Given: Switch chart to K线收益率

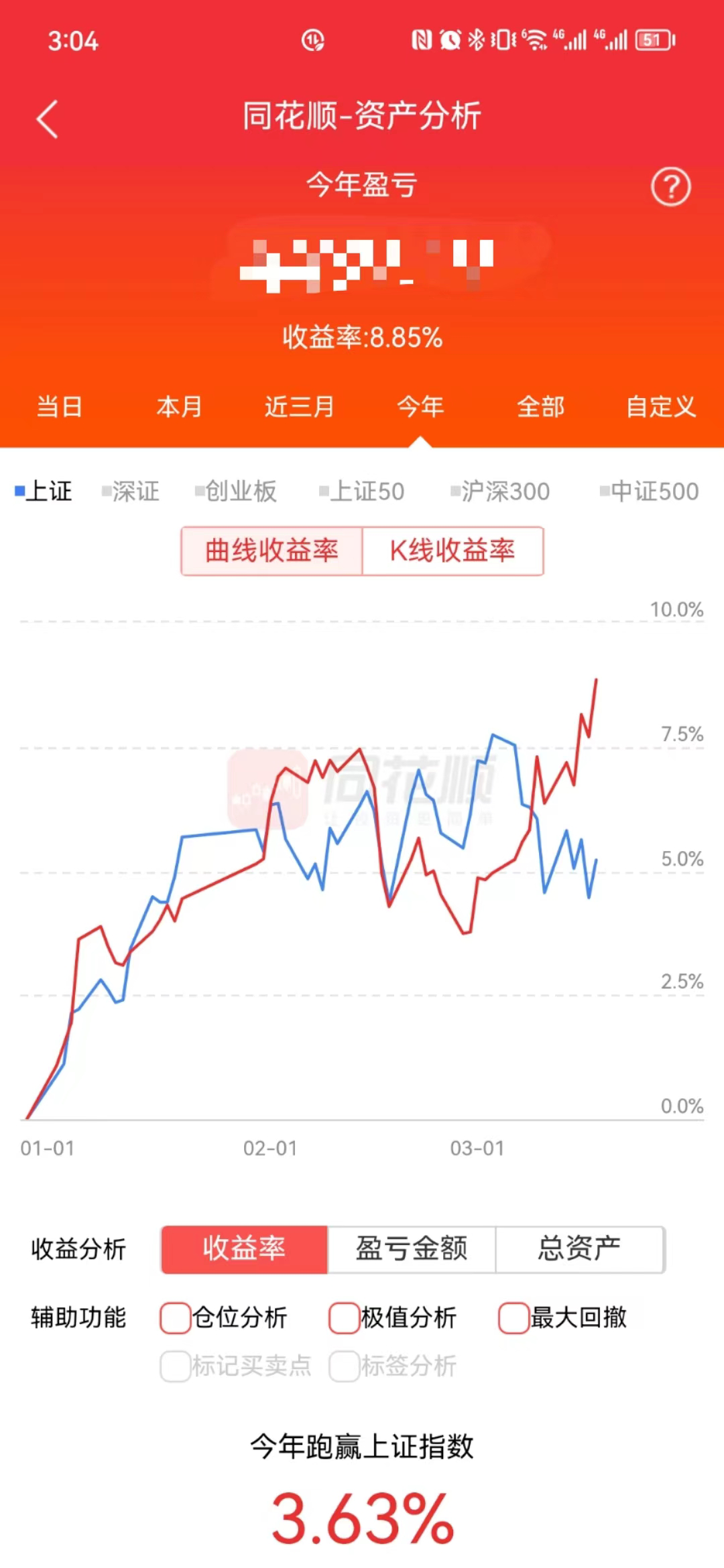Looking at the screenshot, I should pyautogui.click(x=452, y=551).
